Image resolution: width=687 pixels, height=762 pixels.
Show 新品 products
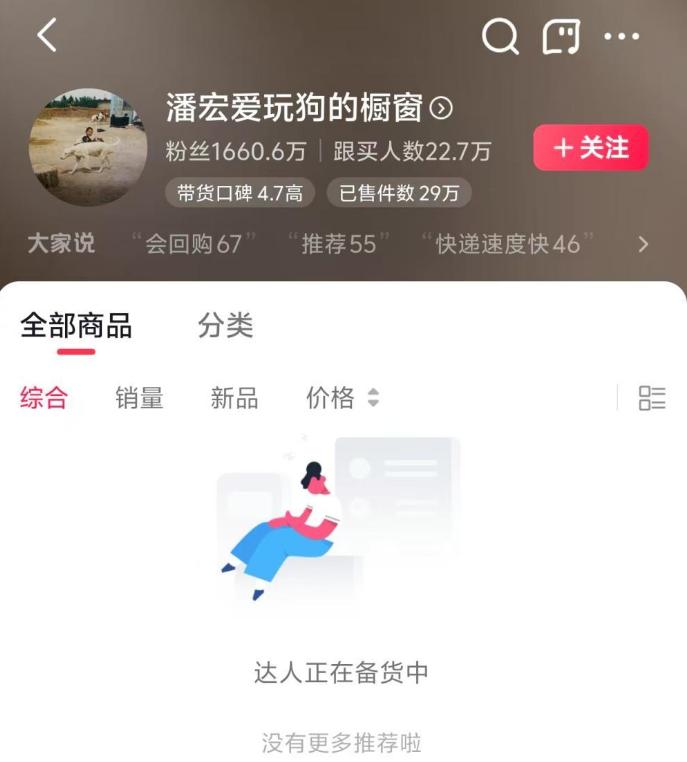coord(234,398)
